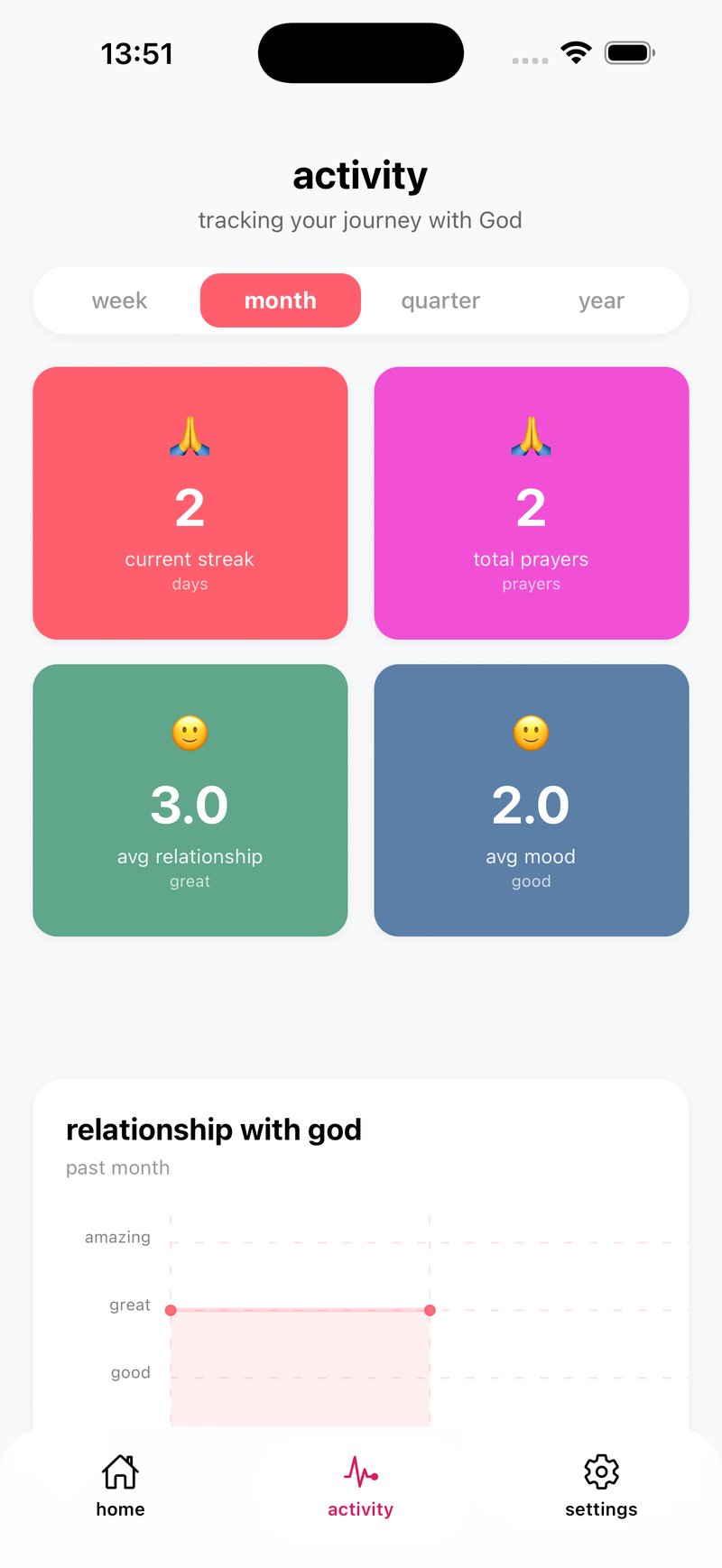Tap the activity tab in bottom bar
722x1568 pixels.
[360, 1485]
